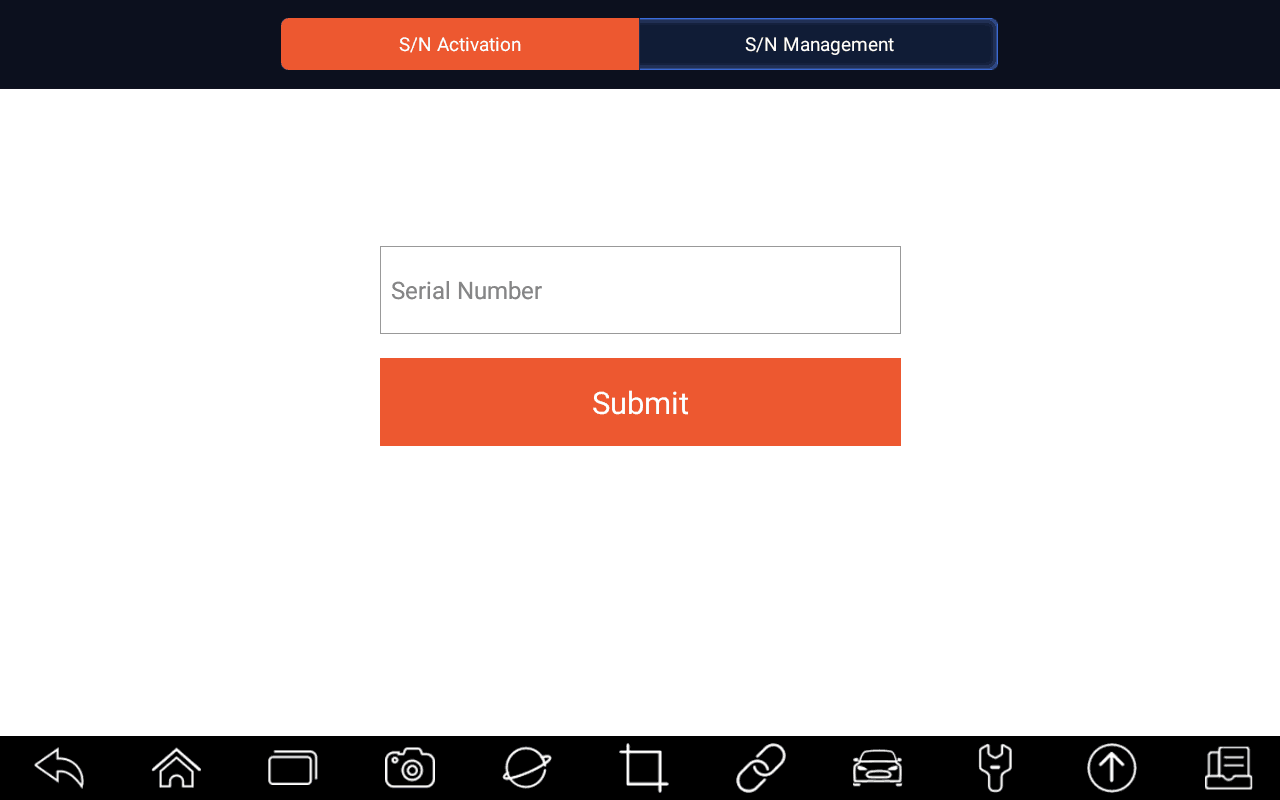This screenshot has width=1280, height=800.
Task: Open the report documents icon
Action: click(1228, 768)
